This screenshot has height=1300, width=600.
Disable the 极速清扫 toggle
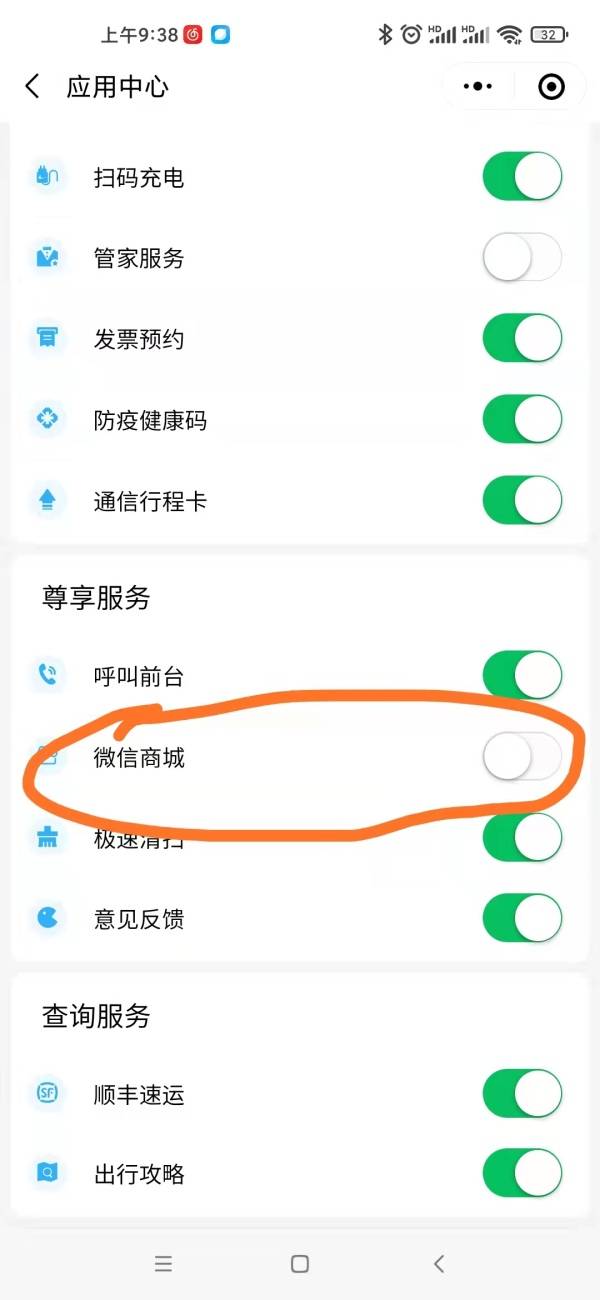(522, 838)
